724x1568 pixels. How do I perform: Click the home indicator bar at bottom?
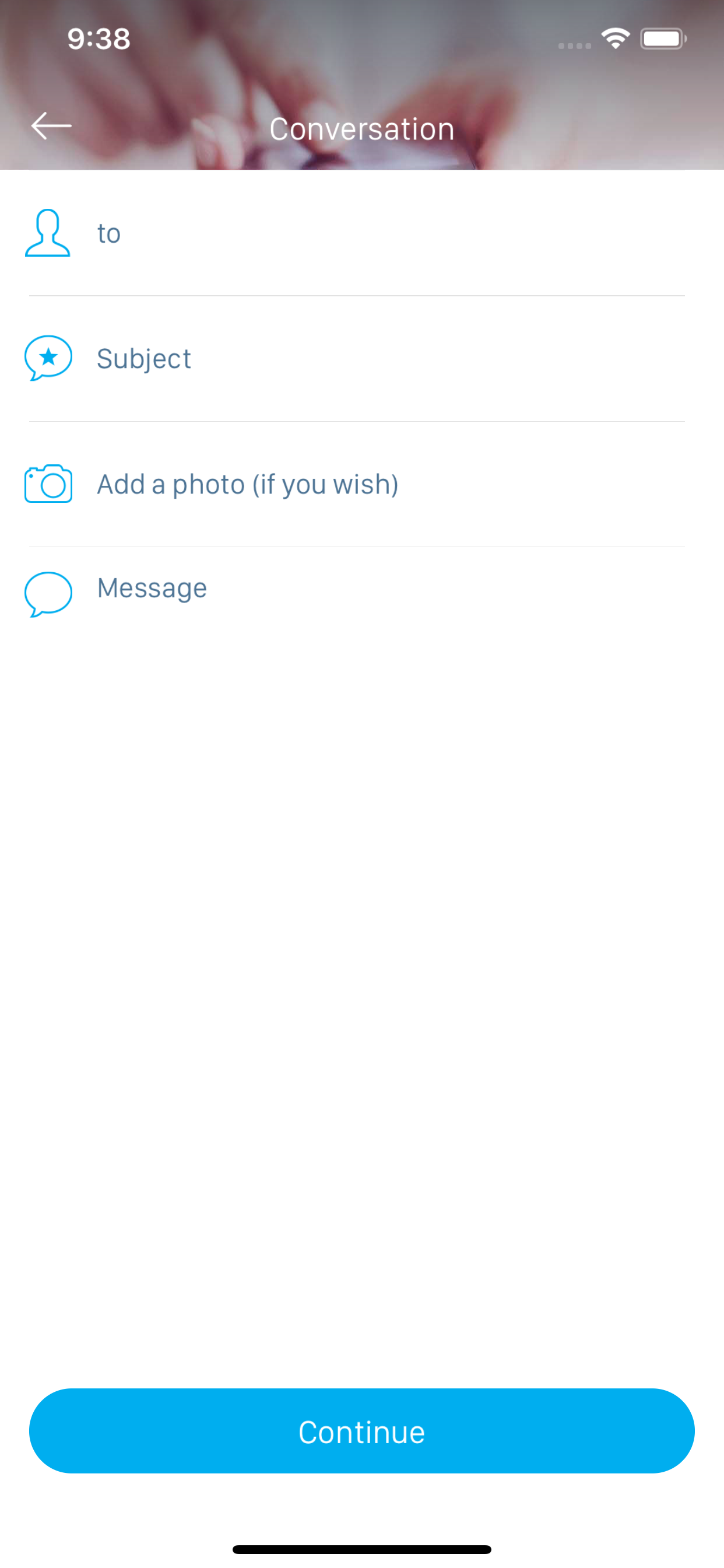[x=362, y=1548]
